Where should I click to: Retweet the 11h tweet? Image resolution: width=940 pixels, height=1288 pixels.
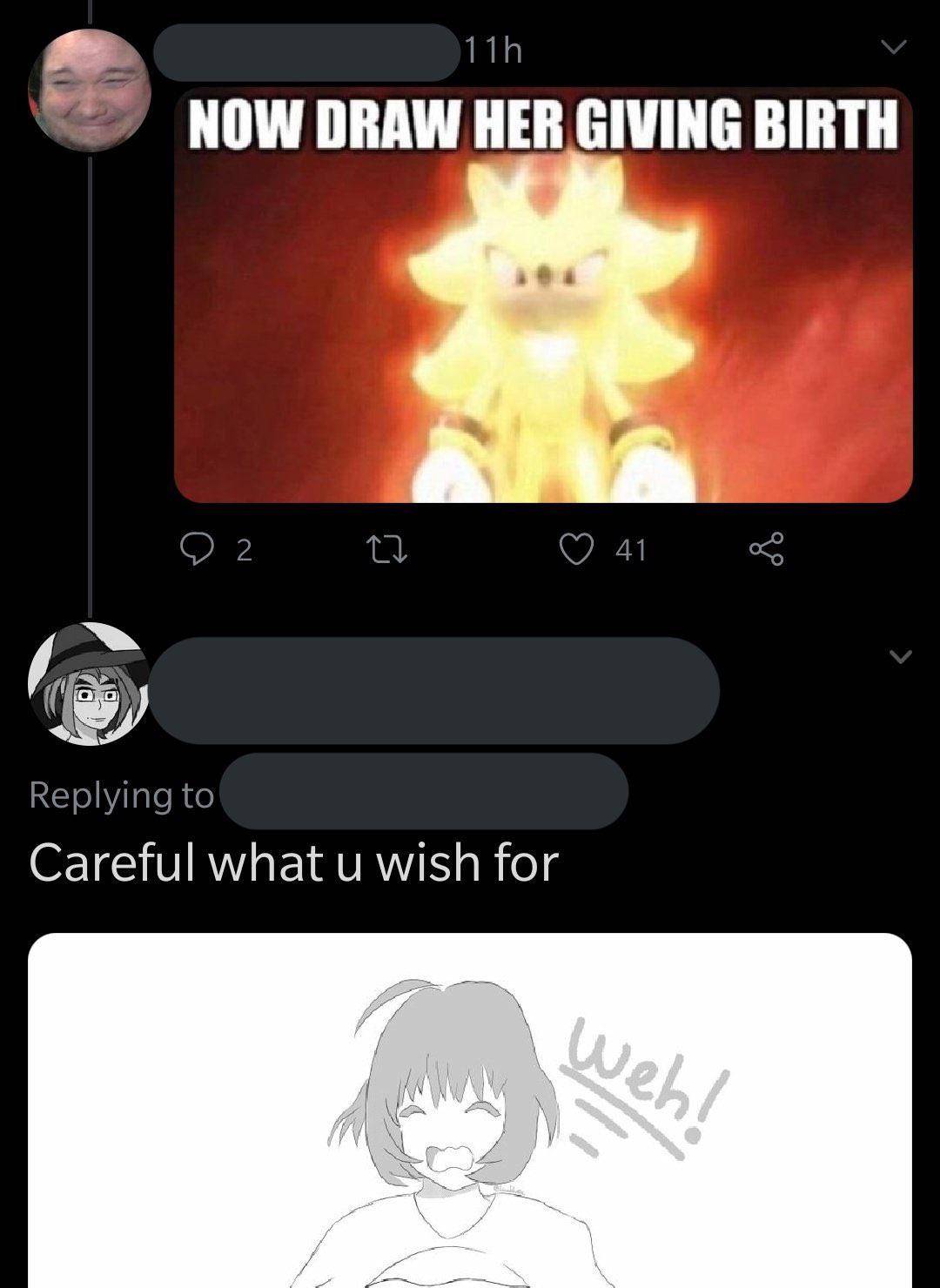point(386,549)
